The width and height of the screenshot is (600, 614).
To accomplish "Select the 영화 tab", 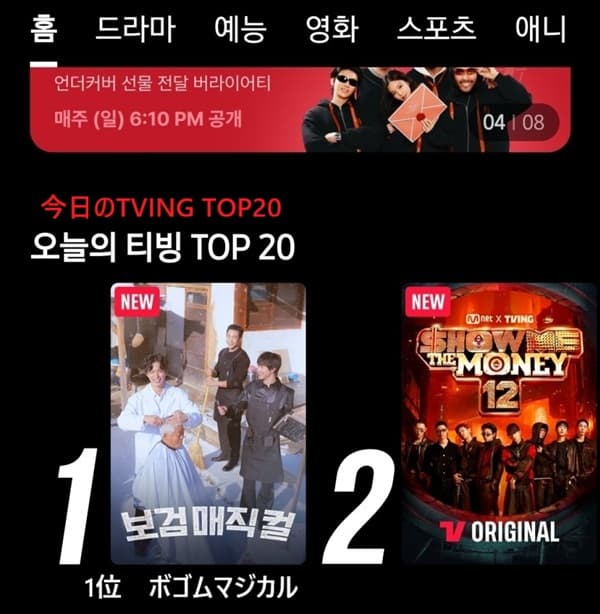I will (x=331, y=29).
